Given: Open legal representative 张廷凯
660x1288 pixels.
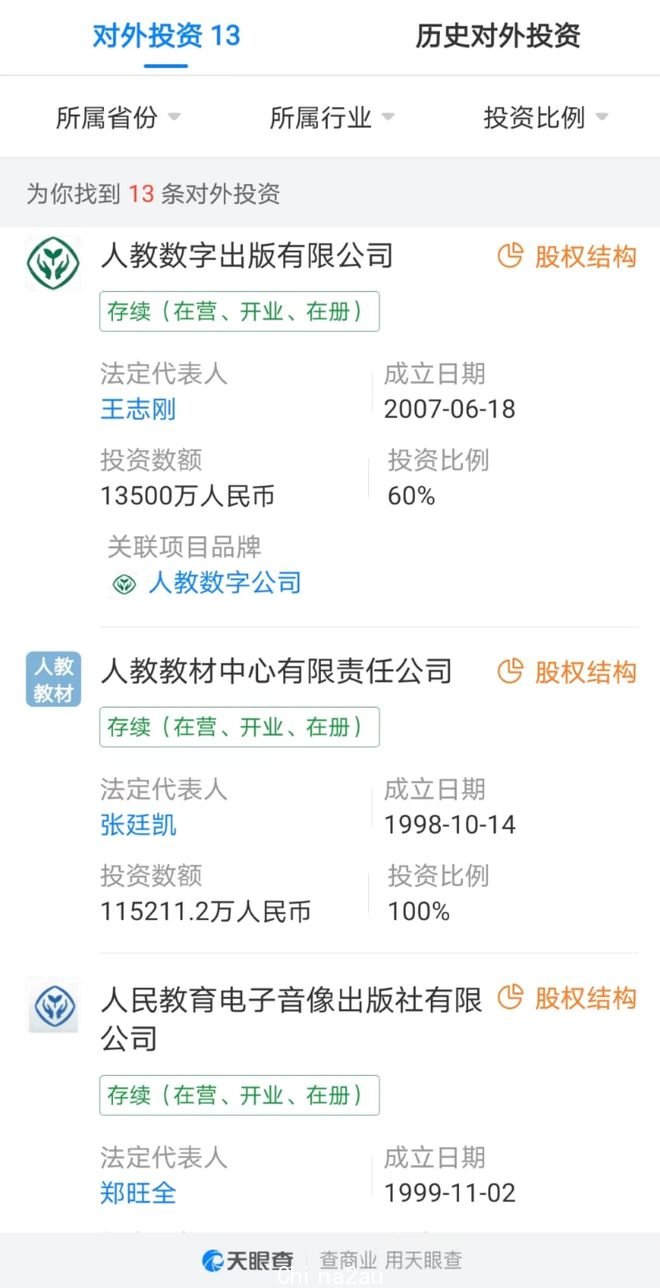Looking at the screenshot, I should [x=138, y=825].
